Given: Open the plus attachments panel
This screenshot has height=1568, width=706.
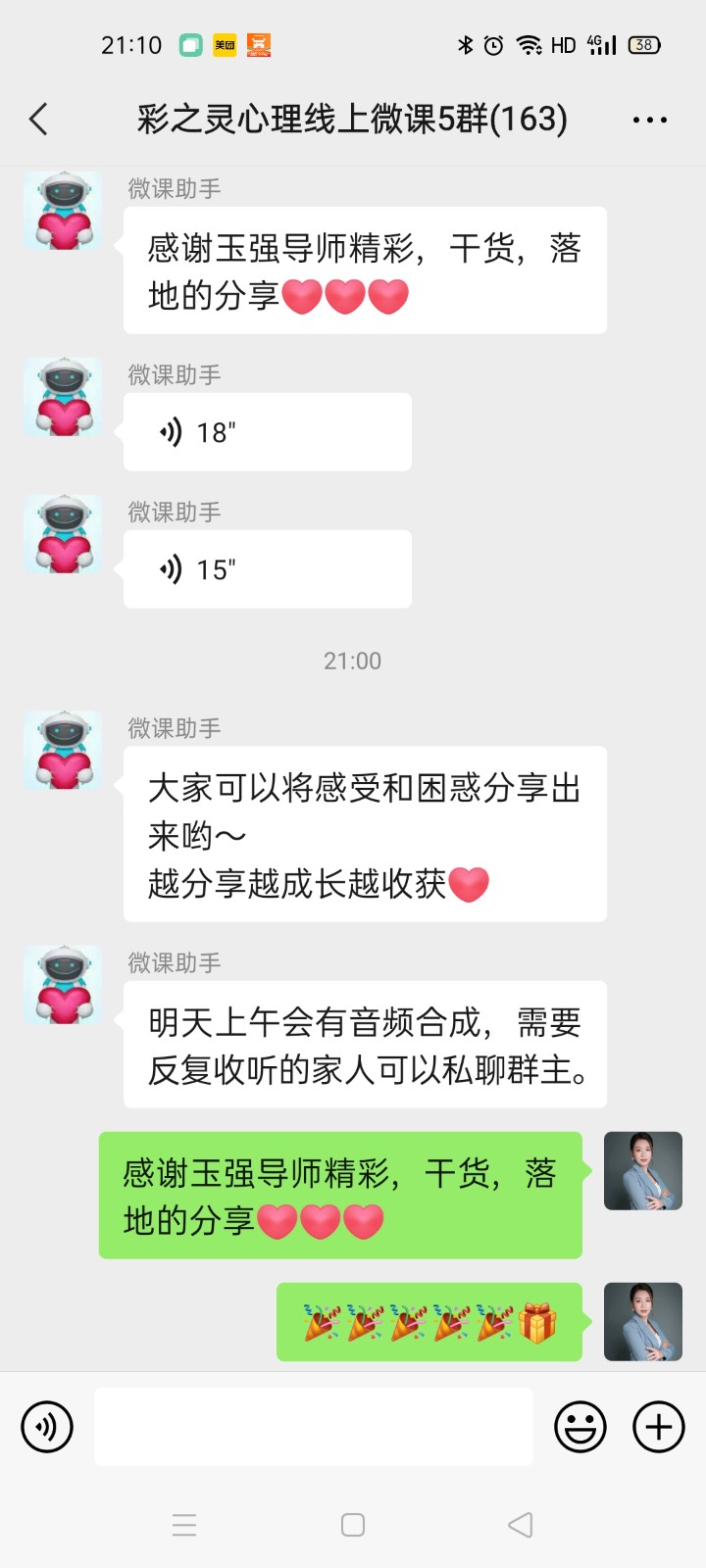Looking at the screenshot, I should [659, 1427].
